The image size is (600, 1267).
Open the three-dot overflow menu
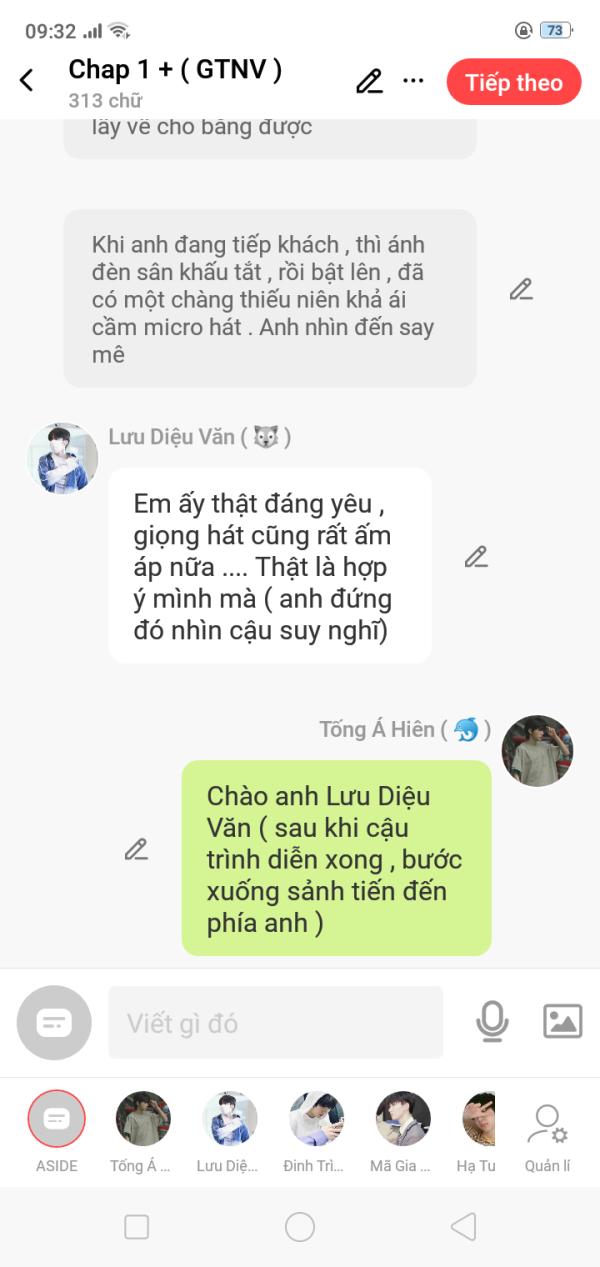click(413, 81)
